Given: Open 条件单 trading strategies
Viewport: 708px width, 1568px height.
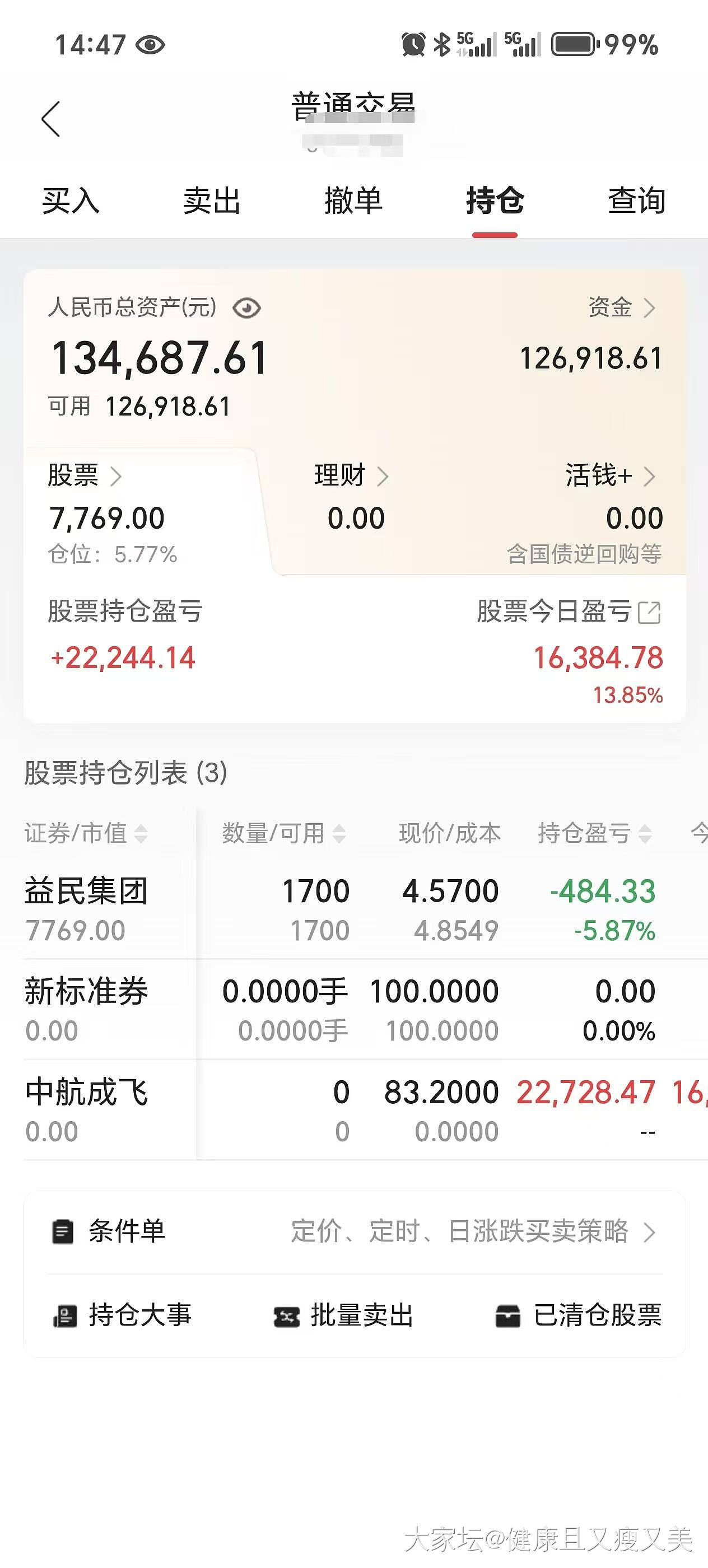Looking at the screenshot, I should [355, 1232].
